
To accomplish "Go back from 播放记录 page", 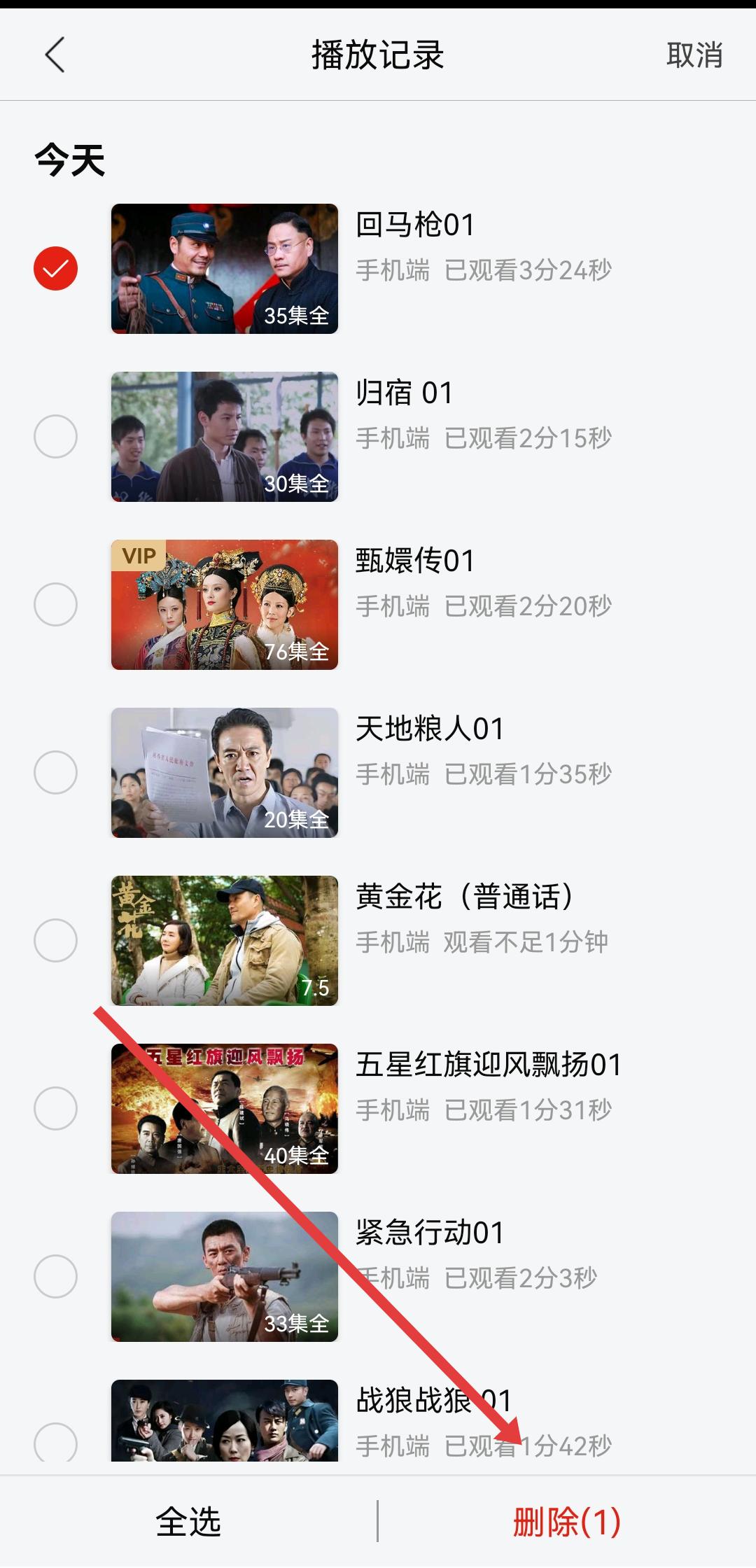I will click(55, 55).
